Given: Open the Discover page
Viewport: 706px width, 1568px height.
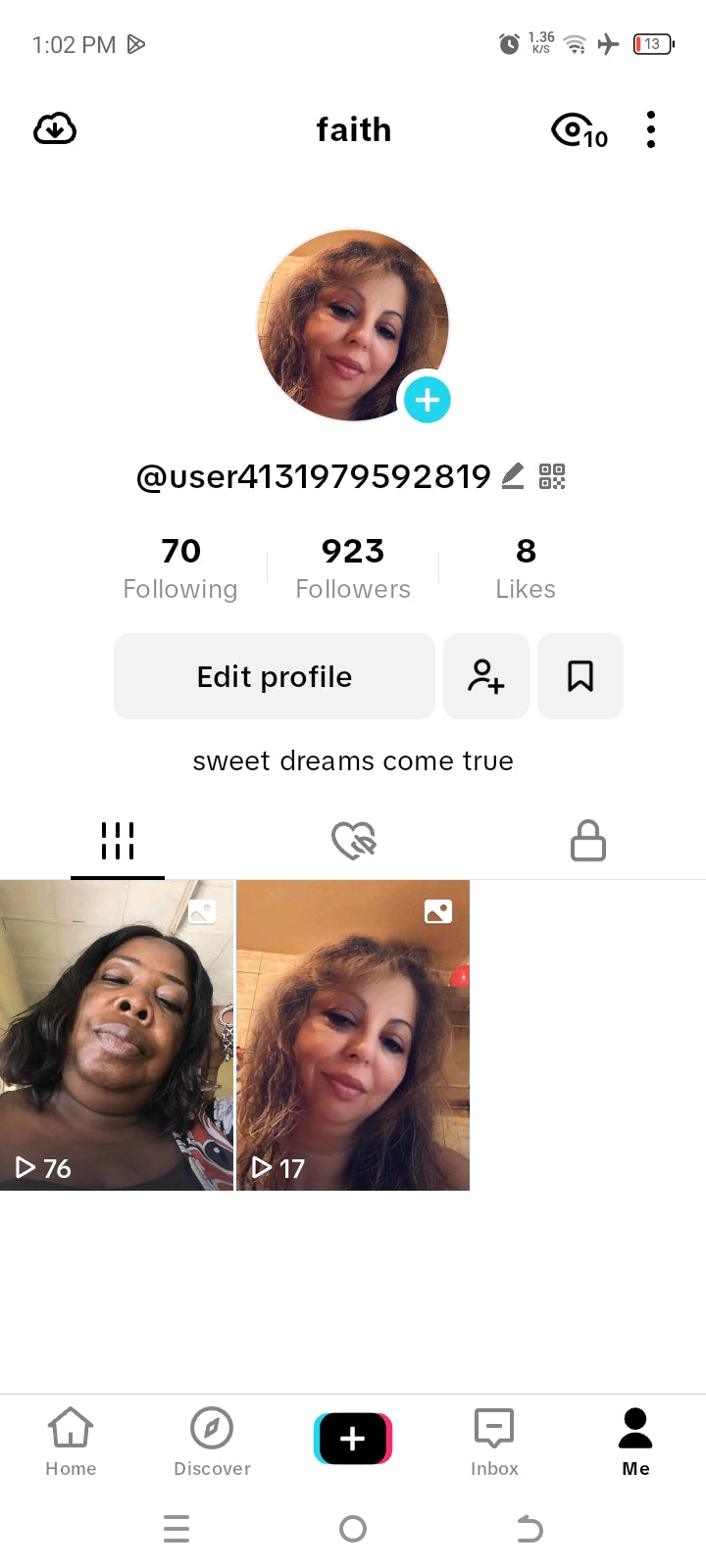Looking at the screenshot, I should pyautogui.click(x=212, y=1441).
